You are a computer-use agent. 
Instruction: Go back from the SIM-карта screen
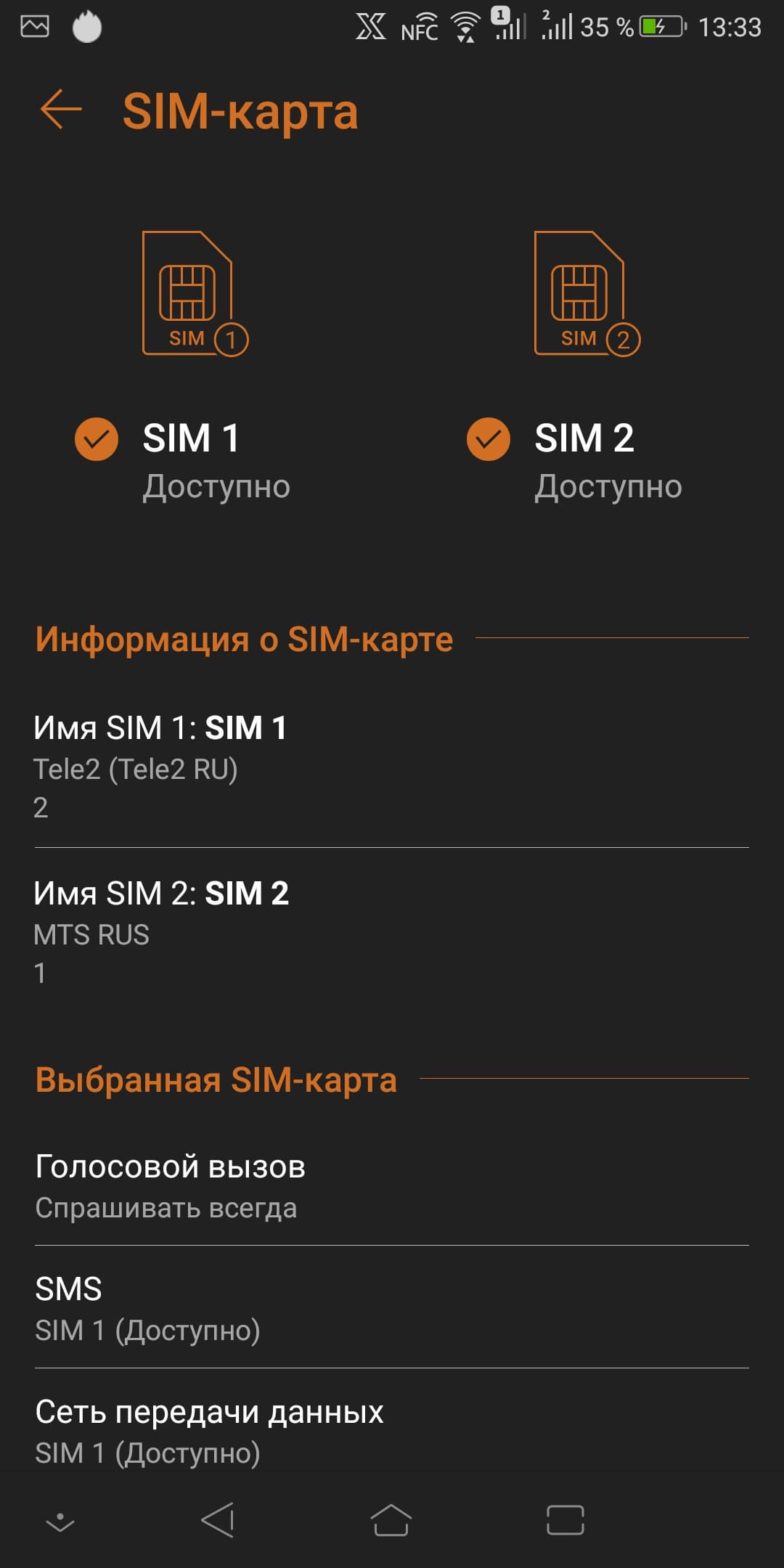(61, 110)
